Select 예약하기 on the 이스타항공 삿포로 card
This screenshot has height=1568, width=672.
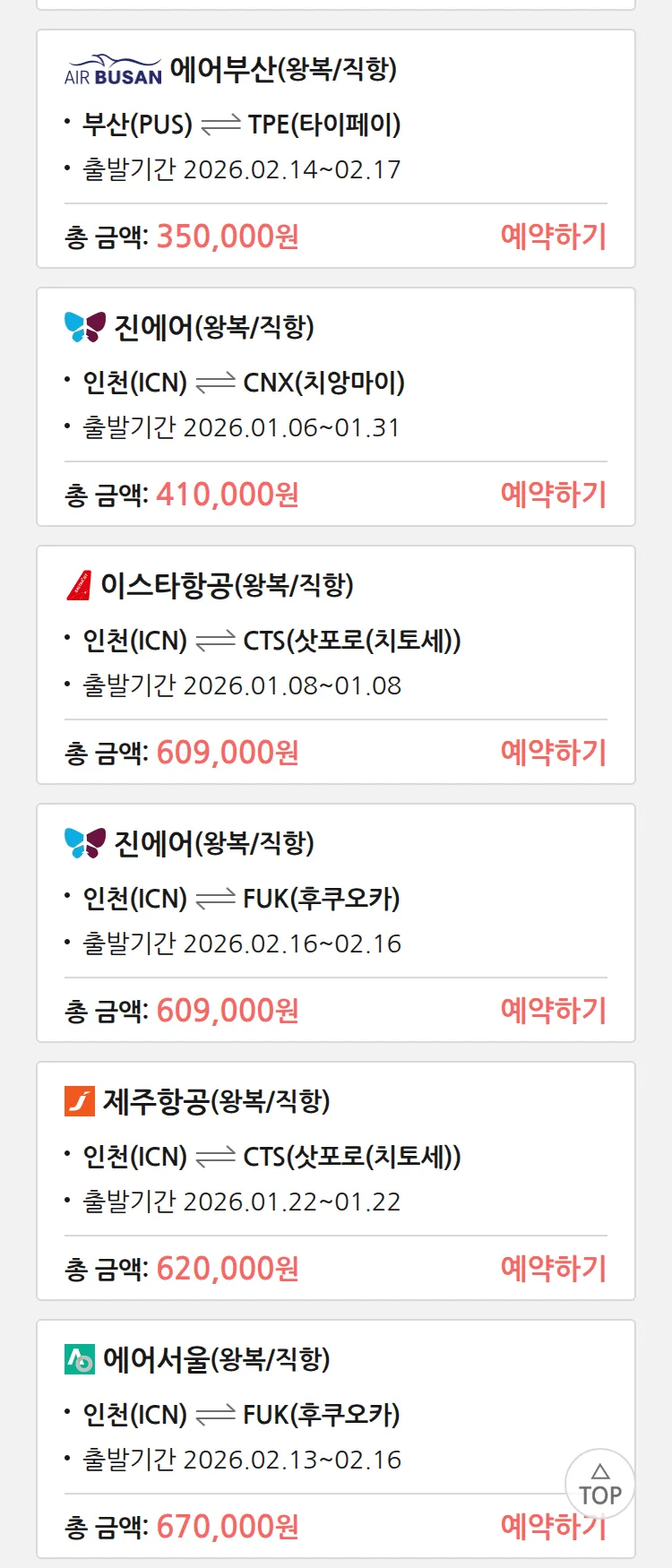coord(553,753)
